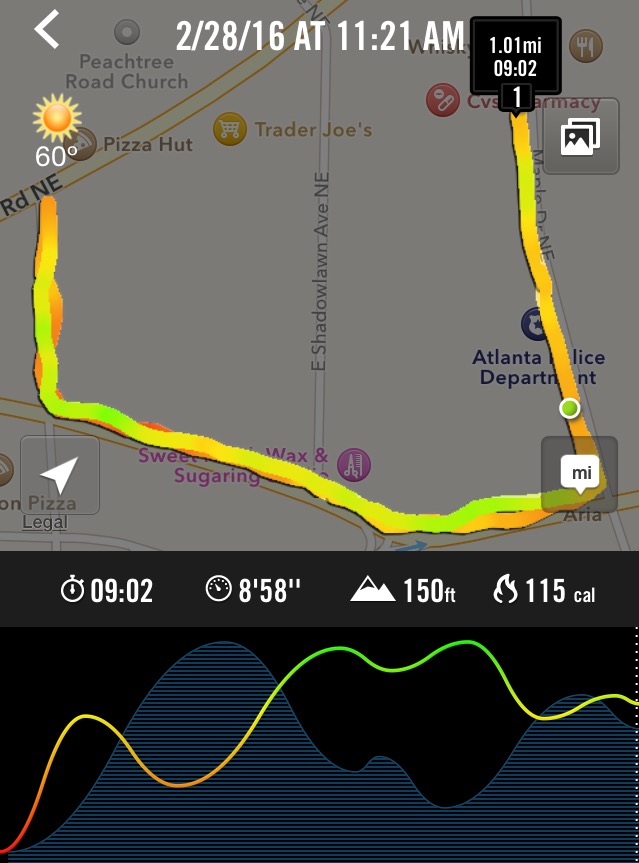This screenshot has width=639, height=863.
Task: Toggle the mile markers button
Action: (581, 472)
